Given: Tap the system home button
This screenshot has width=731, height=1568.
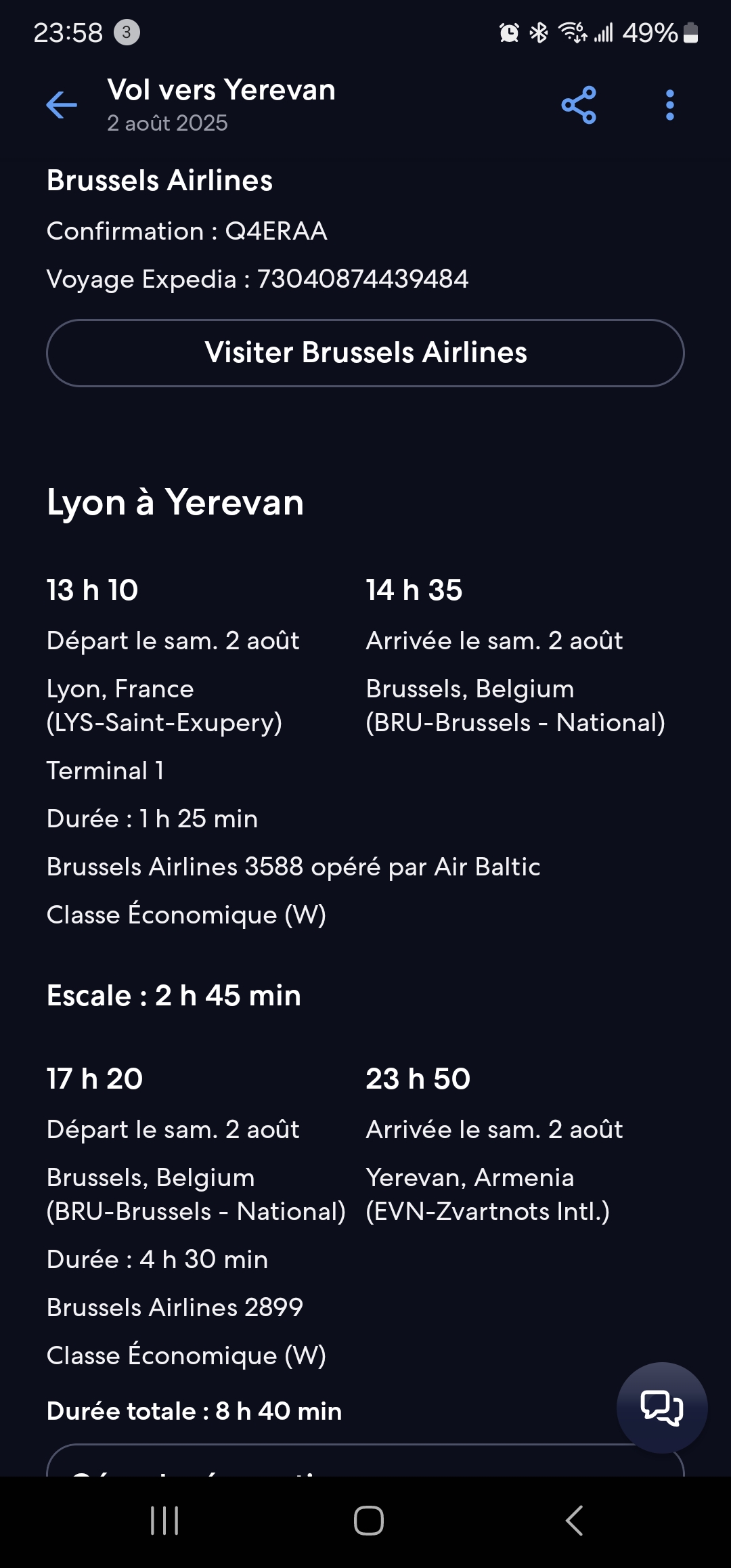Looking at the screenshot, I should (x=369, y=1521).
